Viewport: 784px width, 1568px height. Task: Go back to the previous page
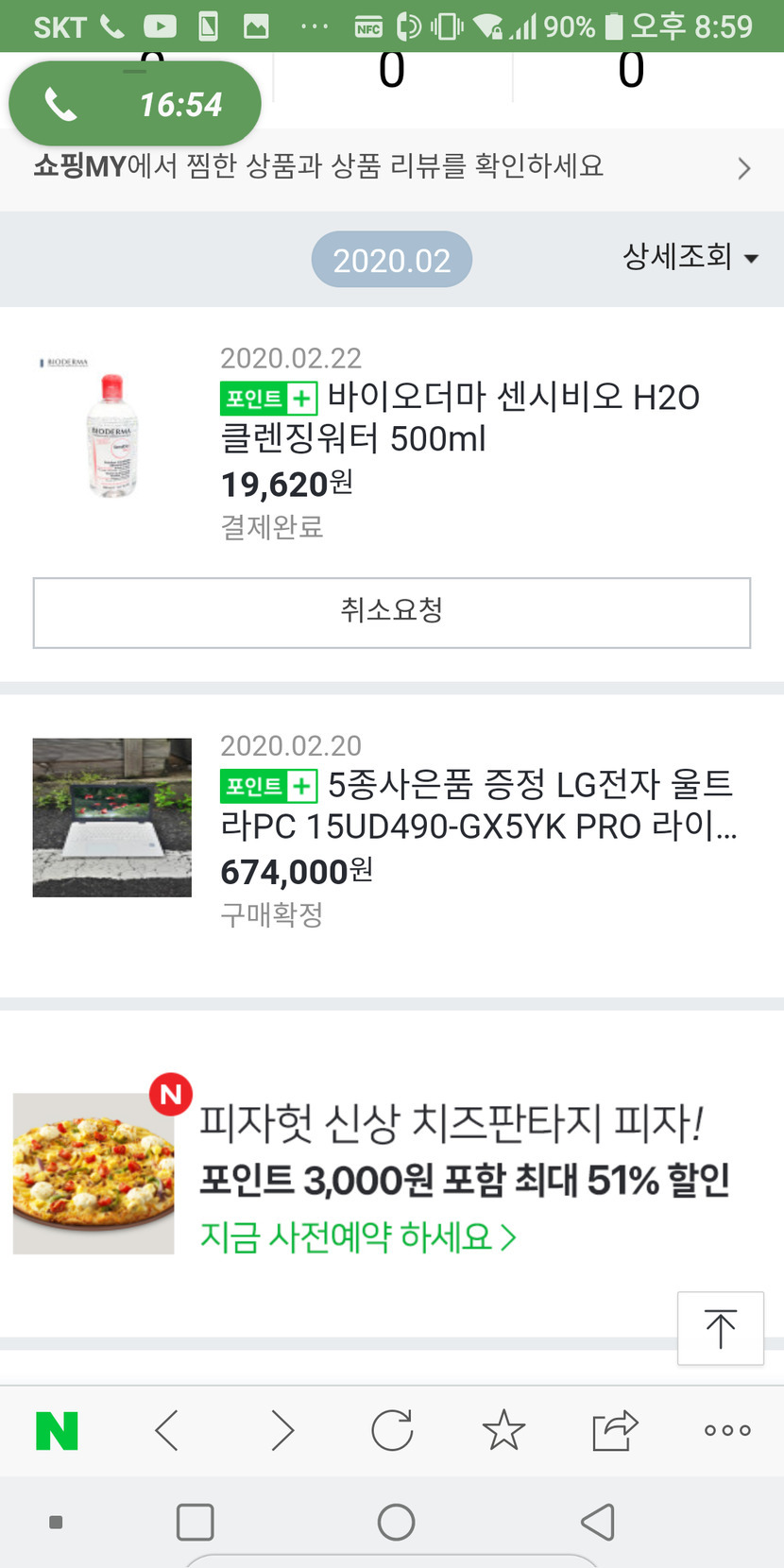point(167,1431)
